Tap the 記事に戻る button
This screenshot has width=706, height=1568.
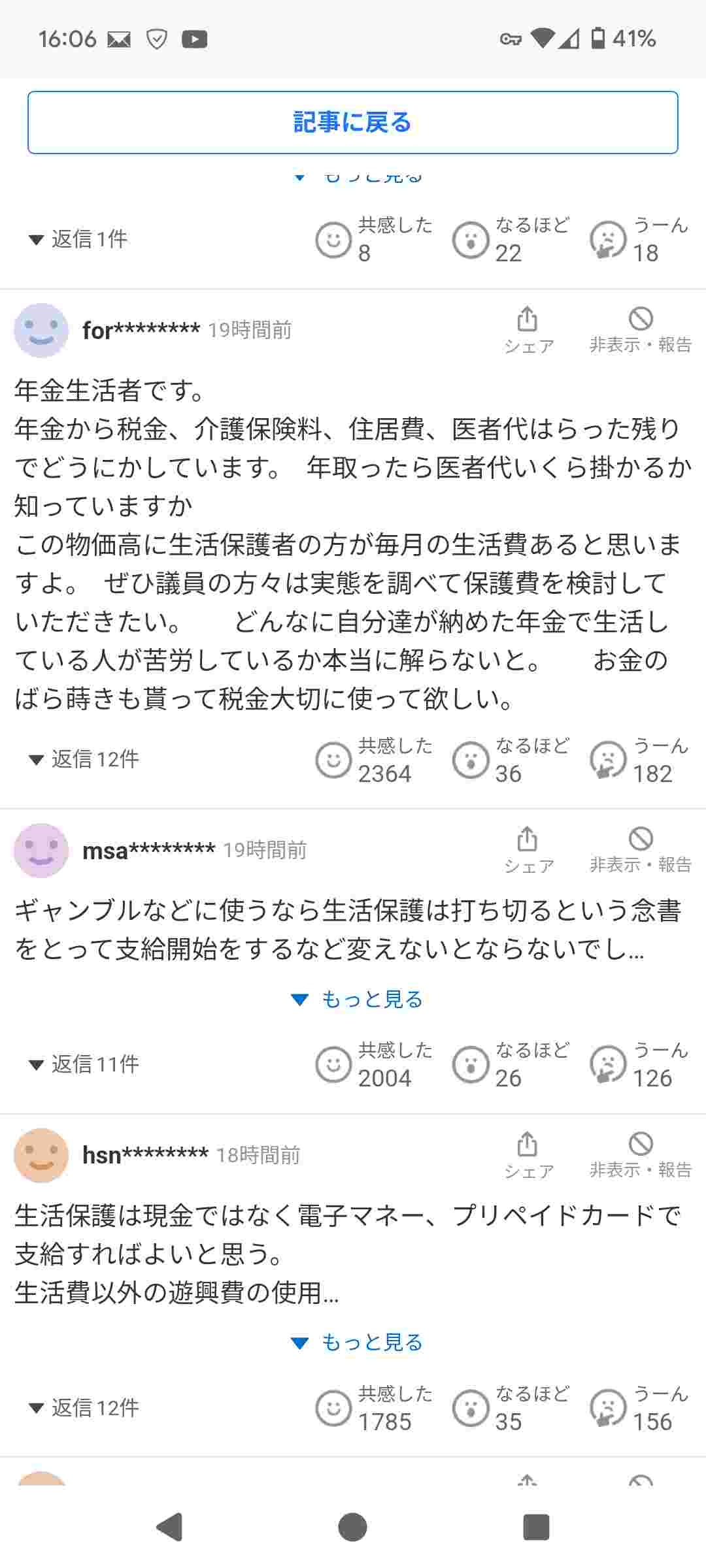point(352,123)
